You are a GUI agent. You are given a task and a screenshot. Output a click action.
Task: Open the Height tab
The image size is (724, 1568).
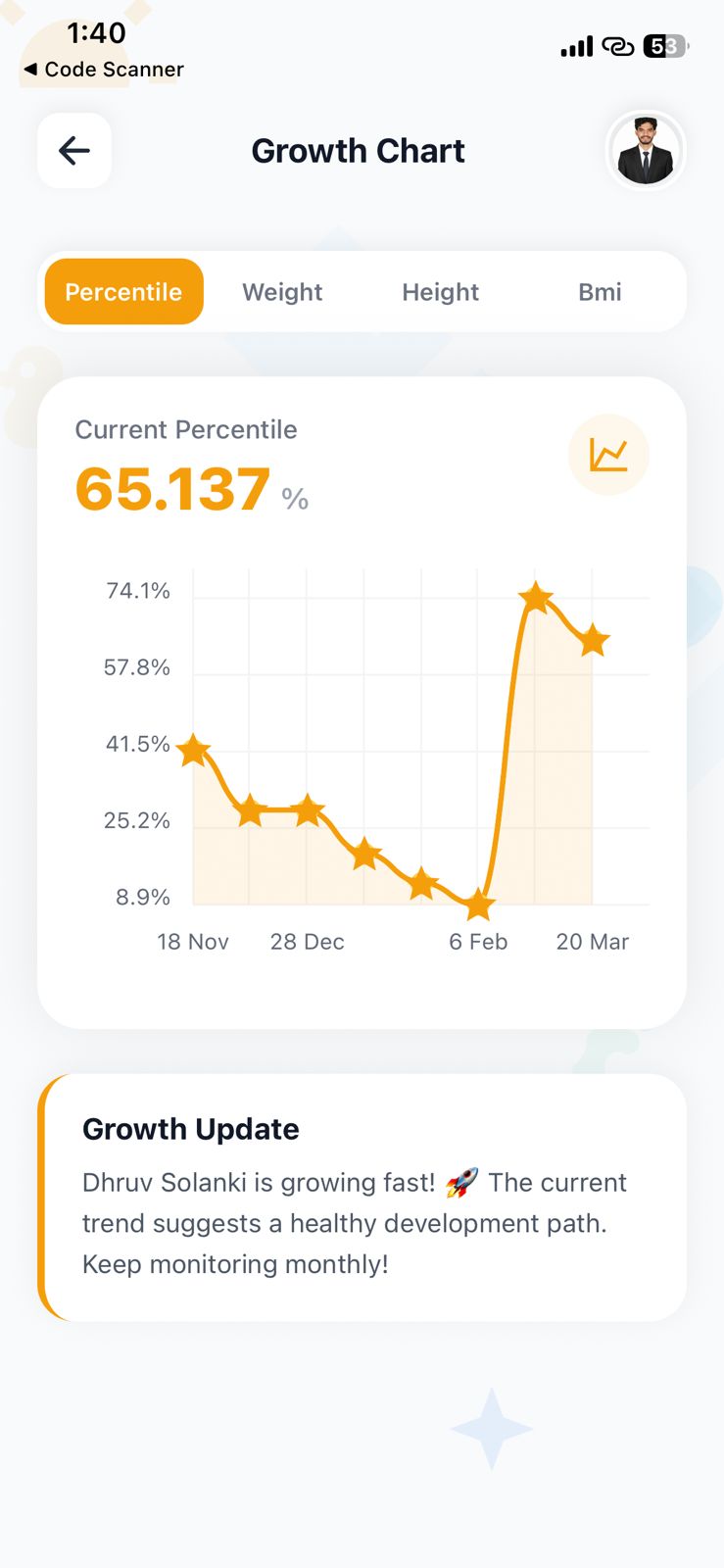tap(440, 291)
